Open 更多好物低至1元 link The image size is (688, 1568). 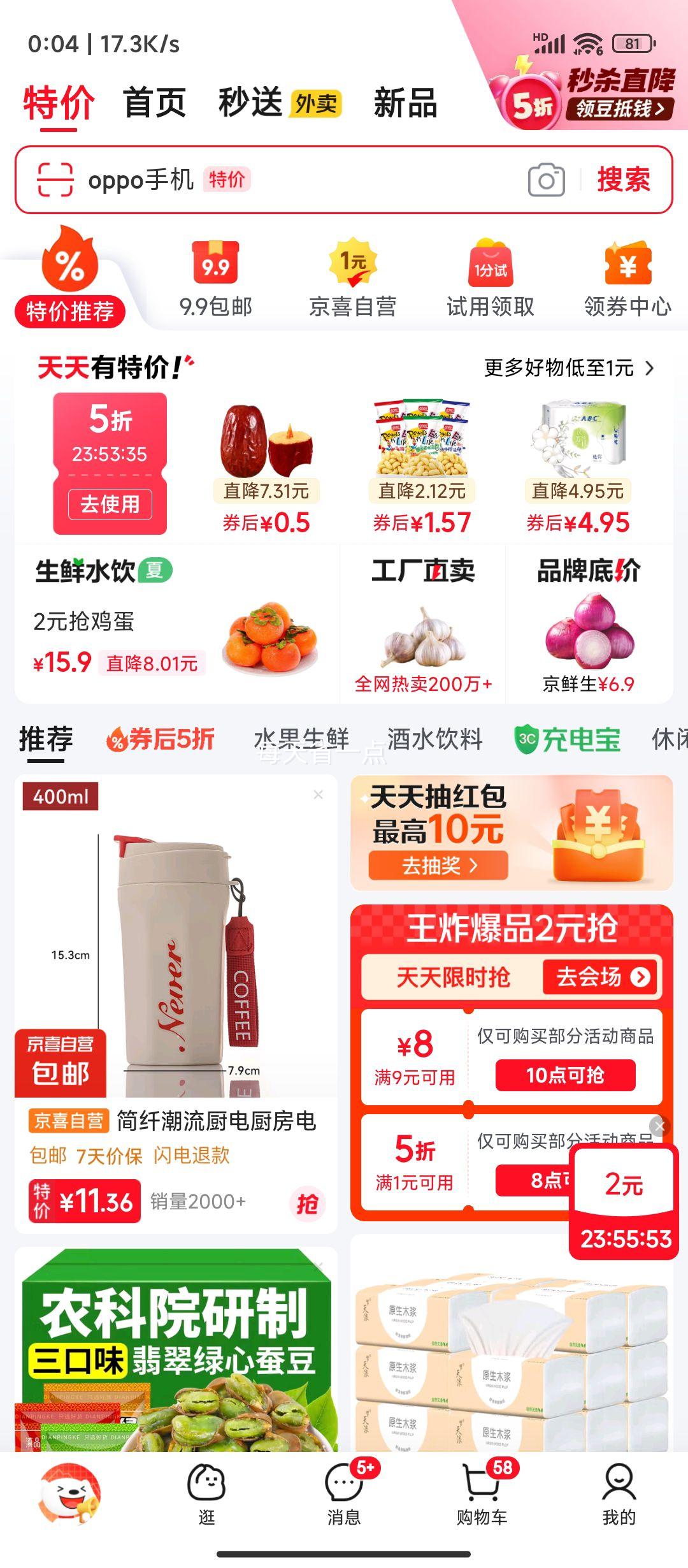point(568,368)
